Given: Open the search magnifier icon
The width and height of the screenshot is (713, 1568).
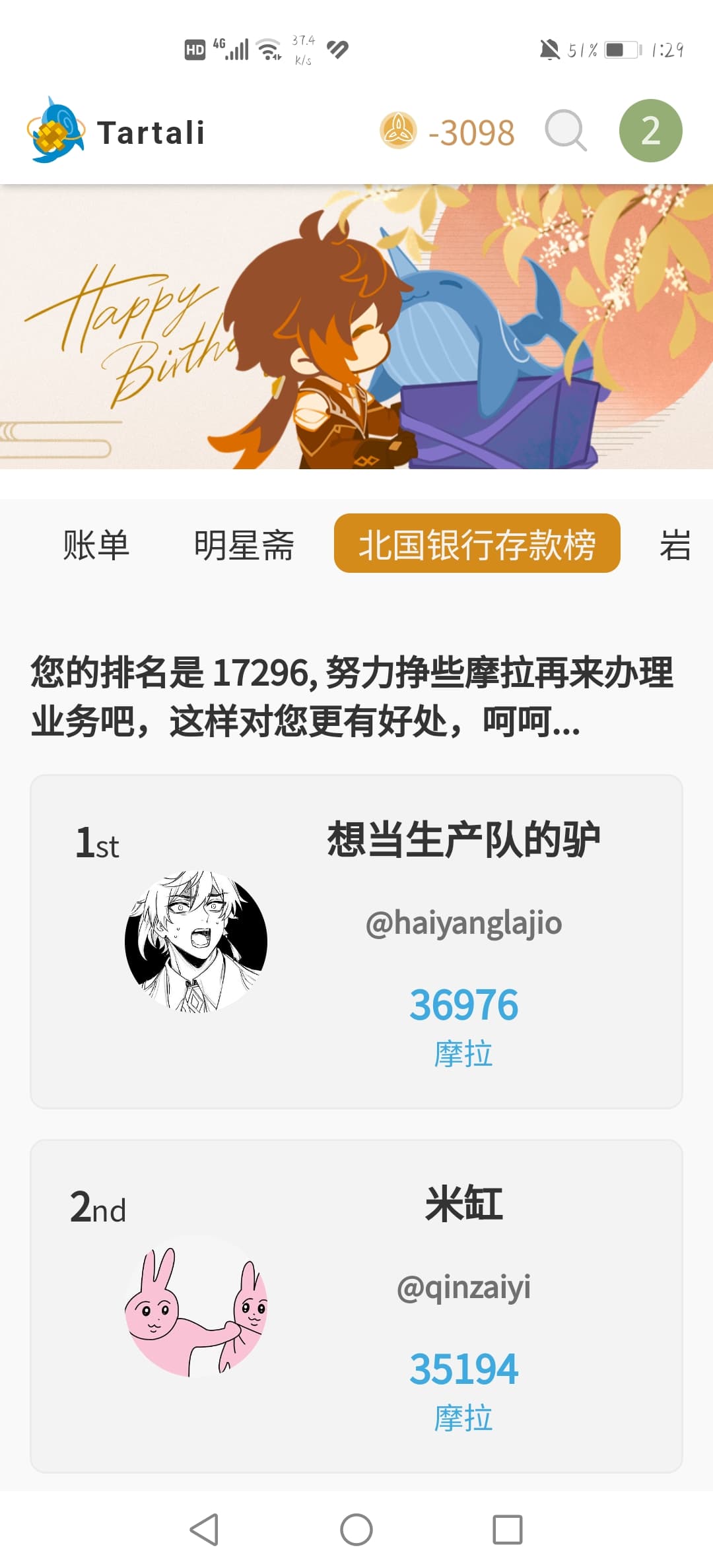Looking at the screenshot, I should pyautogui.click(x=566, y=131).
